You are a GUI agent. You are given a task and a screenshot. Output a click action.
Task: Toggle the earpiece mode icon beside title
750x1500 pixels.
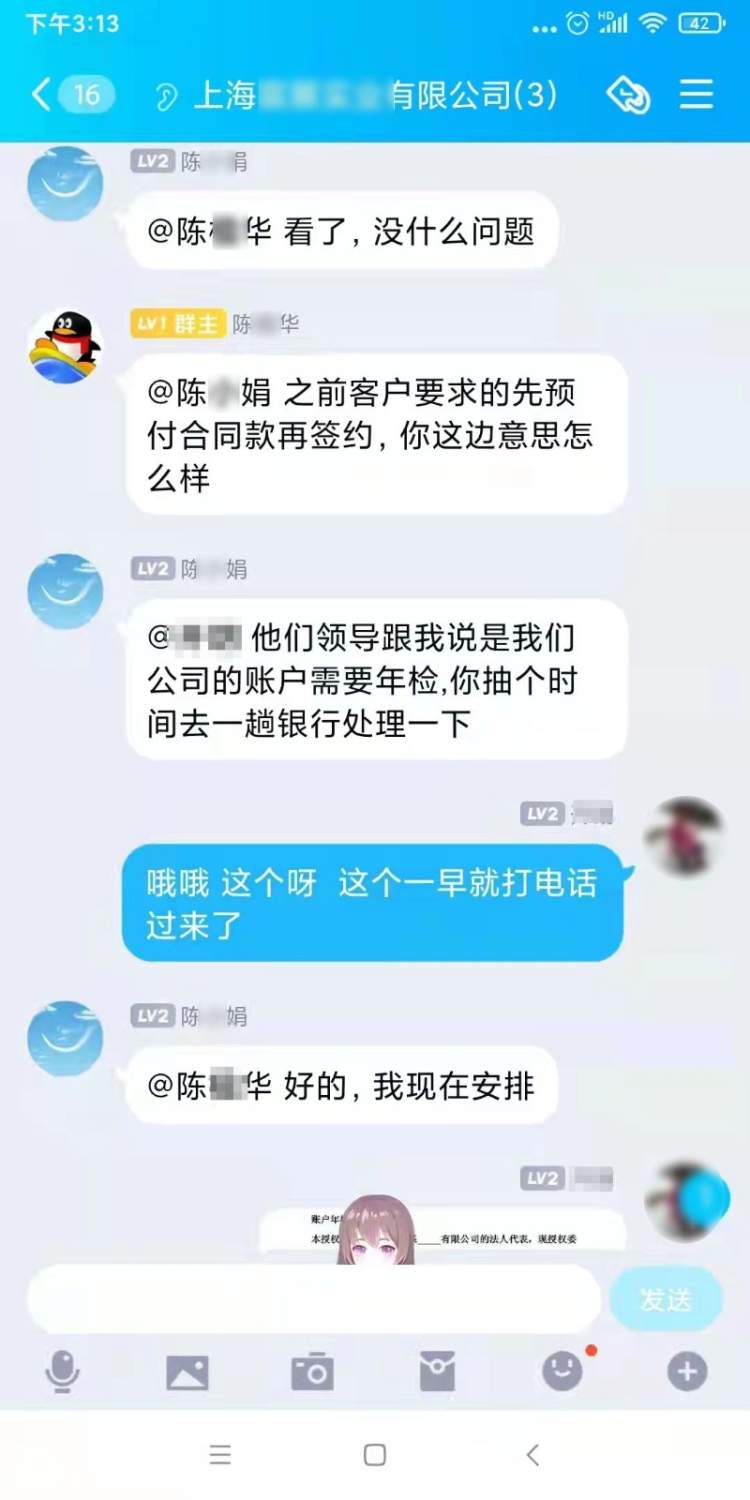point(166,96)
